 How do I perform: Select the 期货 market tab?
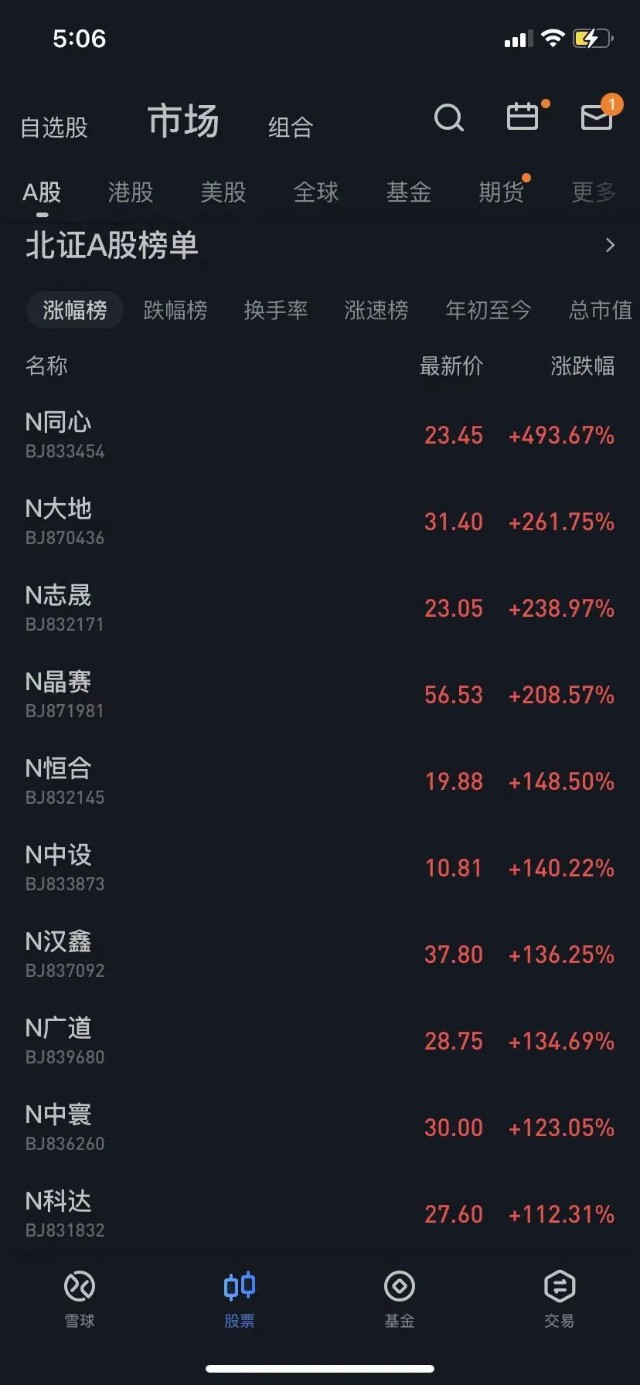click(501, 192)
